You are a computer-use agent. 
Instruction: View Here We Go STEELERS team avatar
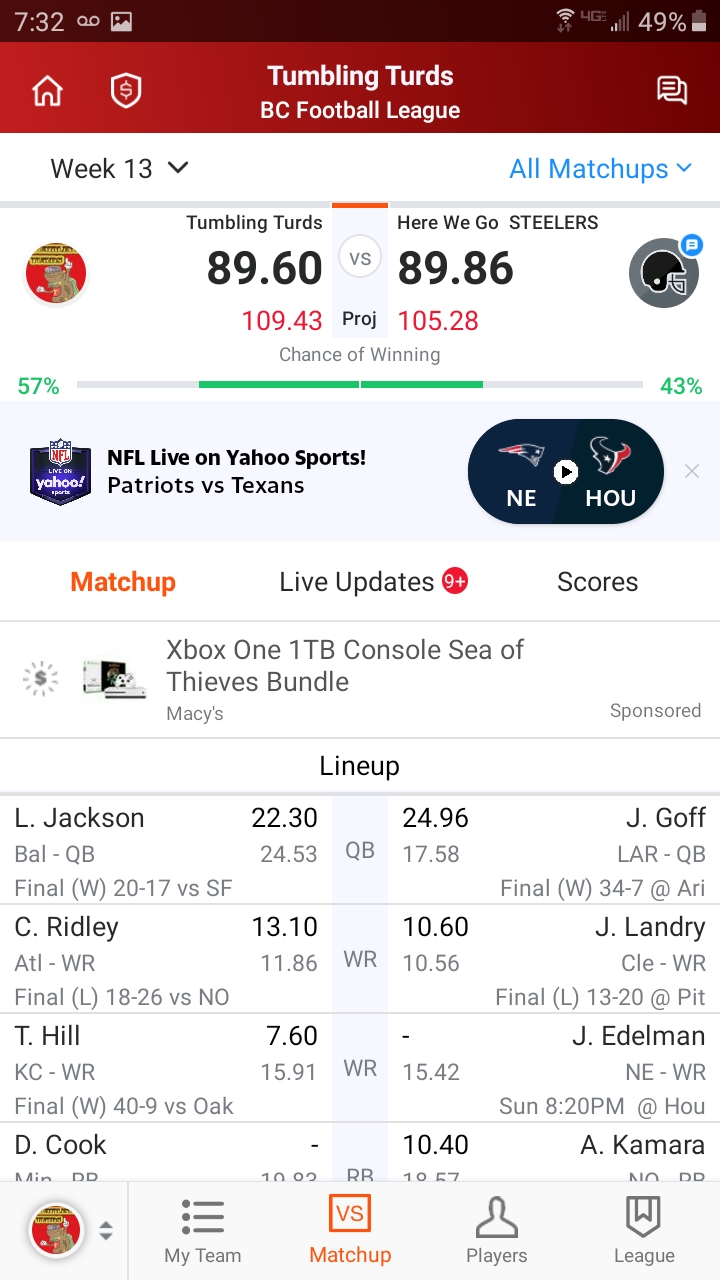(x=664, y=272)
